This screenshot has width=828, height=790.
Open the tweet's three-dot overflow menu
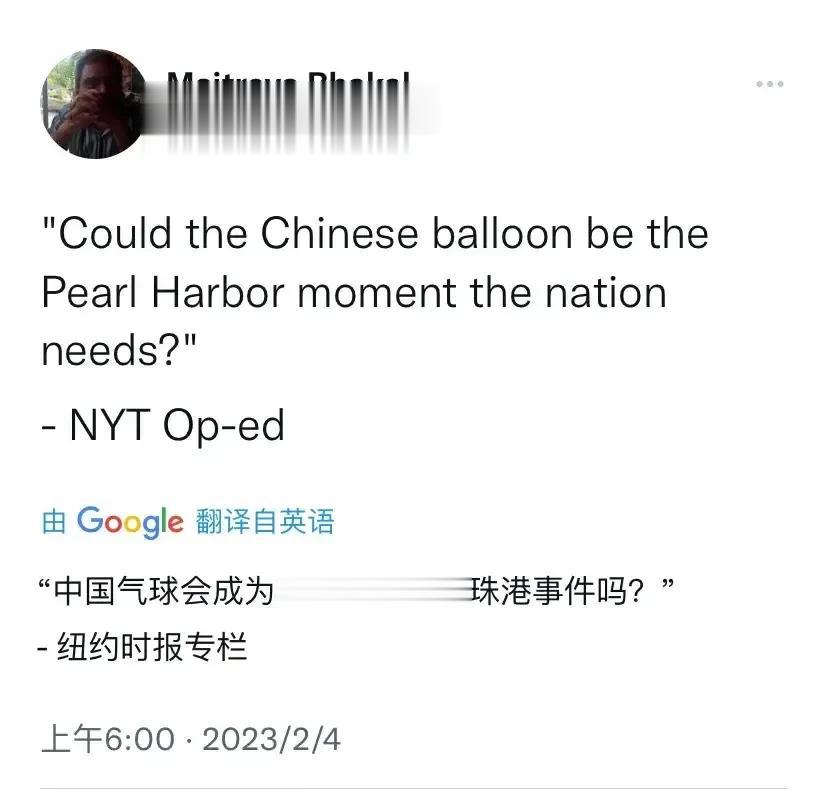769,84
